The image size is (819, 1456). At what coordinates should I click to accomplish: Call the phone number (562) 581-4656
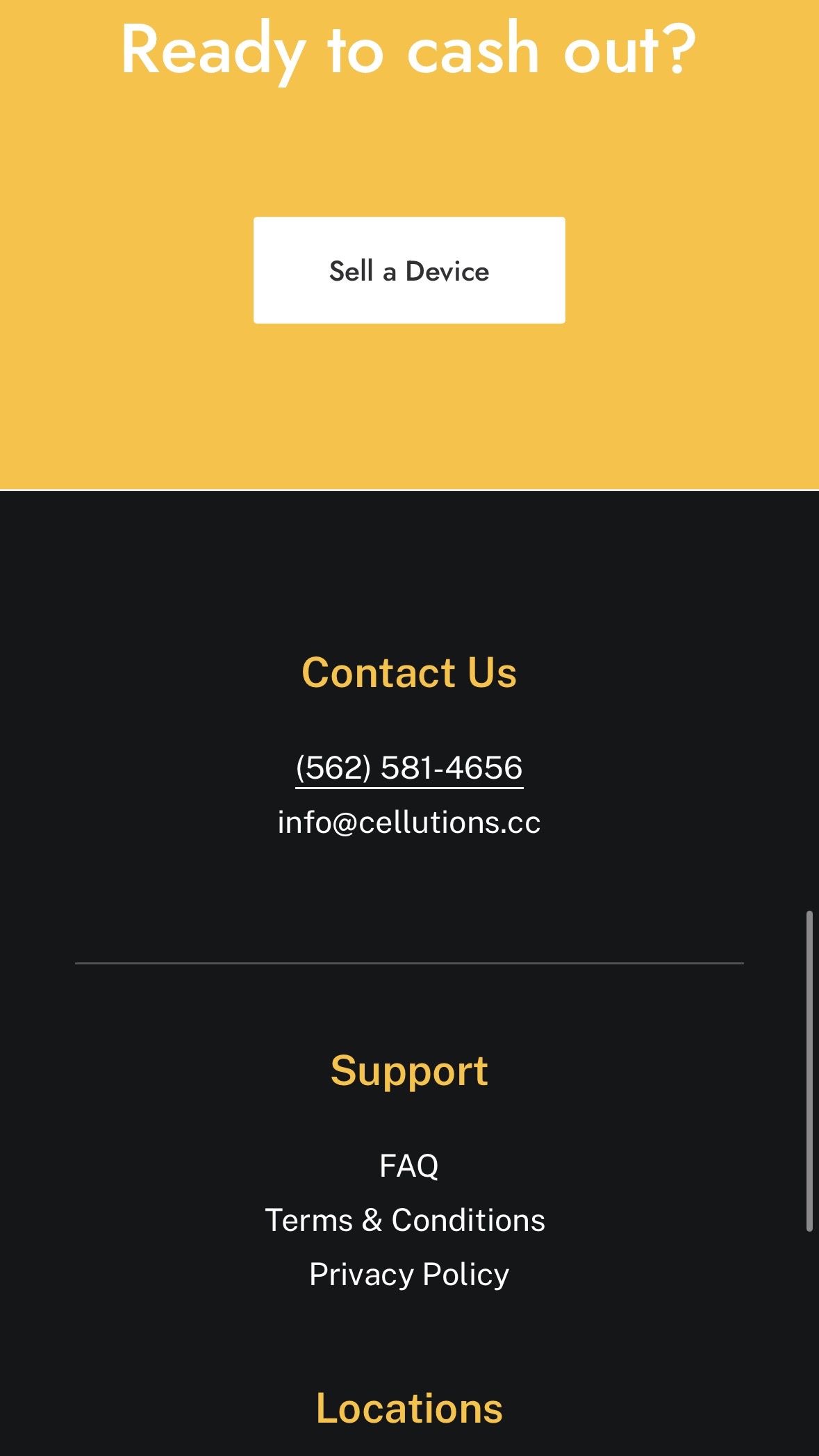pos(409,768)
